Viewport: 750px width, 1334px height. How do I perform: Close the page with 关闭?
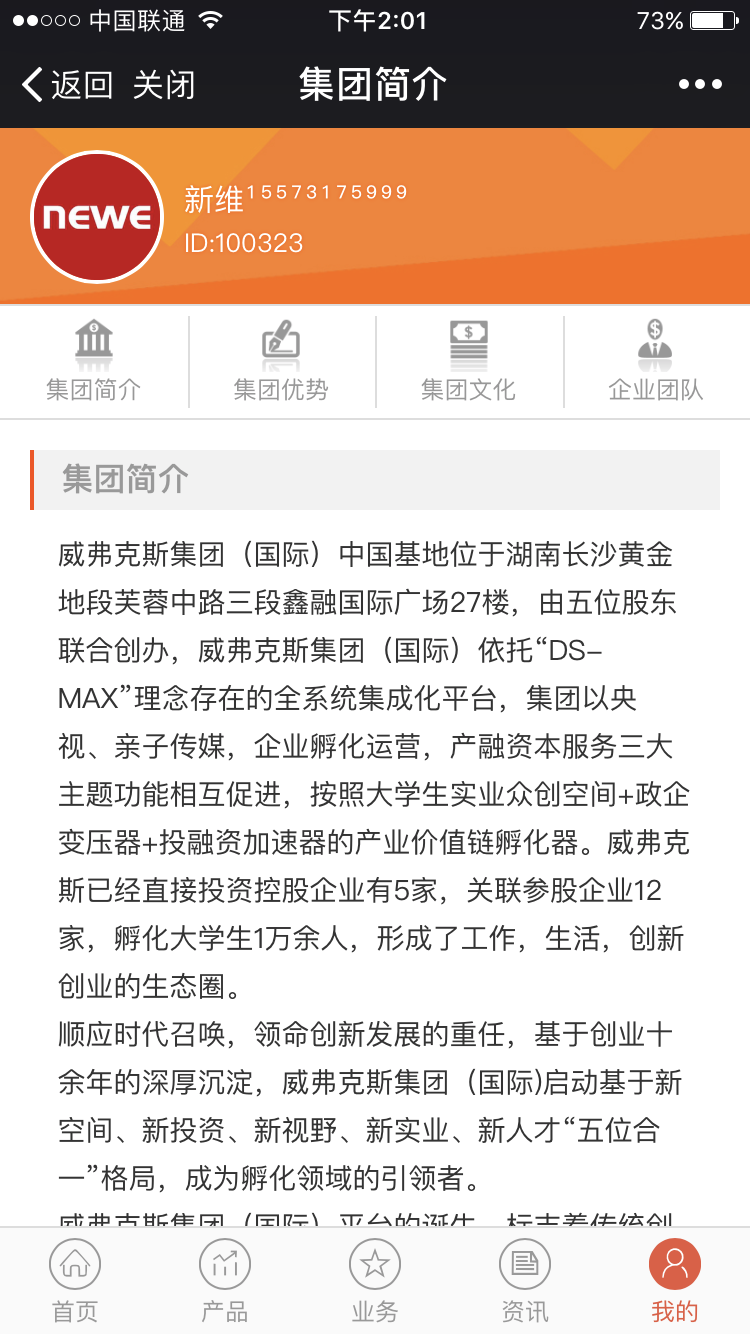[x=164, y=85]
